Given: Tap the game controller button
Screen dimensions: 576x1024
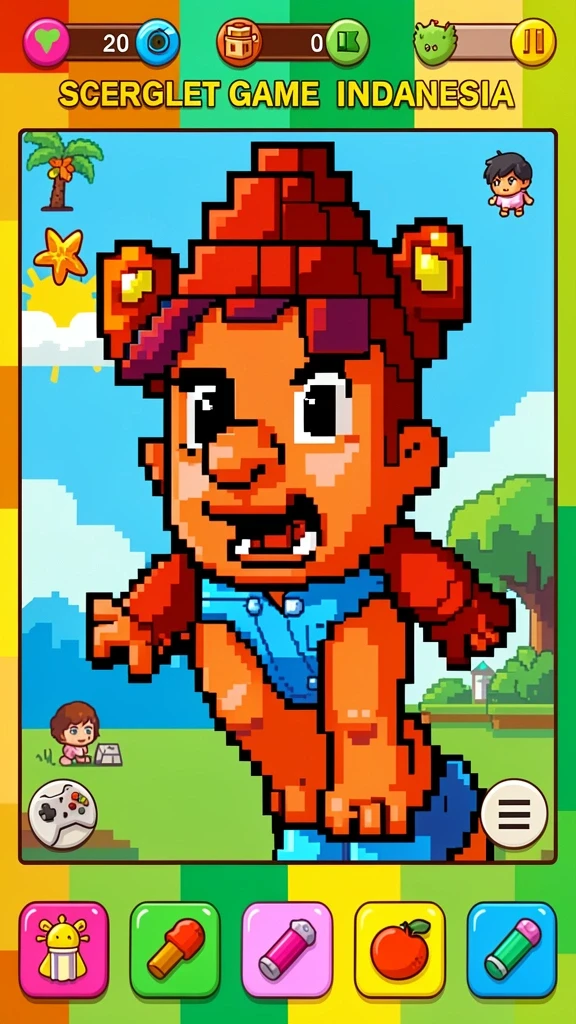Looking at the screenshot, I should (x=63, y=814).
